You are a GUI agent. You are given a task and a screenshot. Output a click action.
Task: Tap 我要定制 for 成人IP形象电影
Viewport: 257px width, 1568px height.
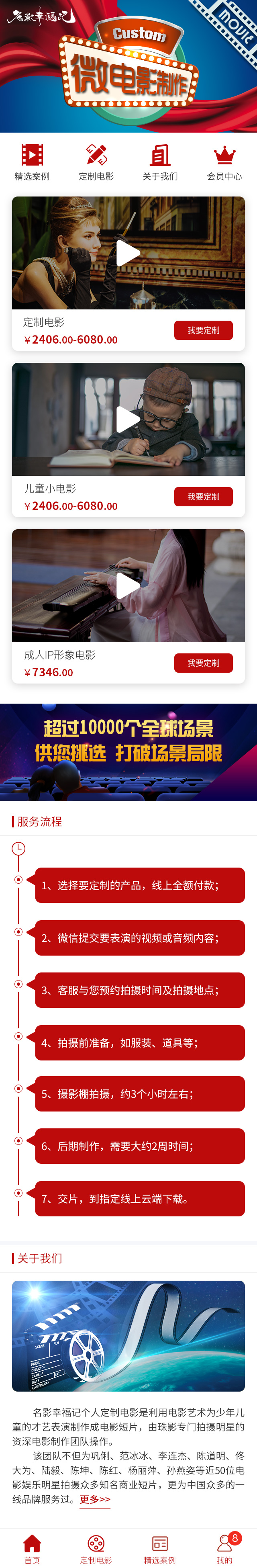tap(203, 663)
